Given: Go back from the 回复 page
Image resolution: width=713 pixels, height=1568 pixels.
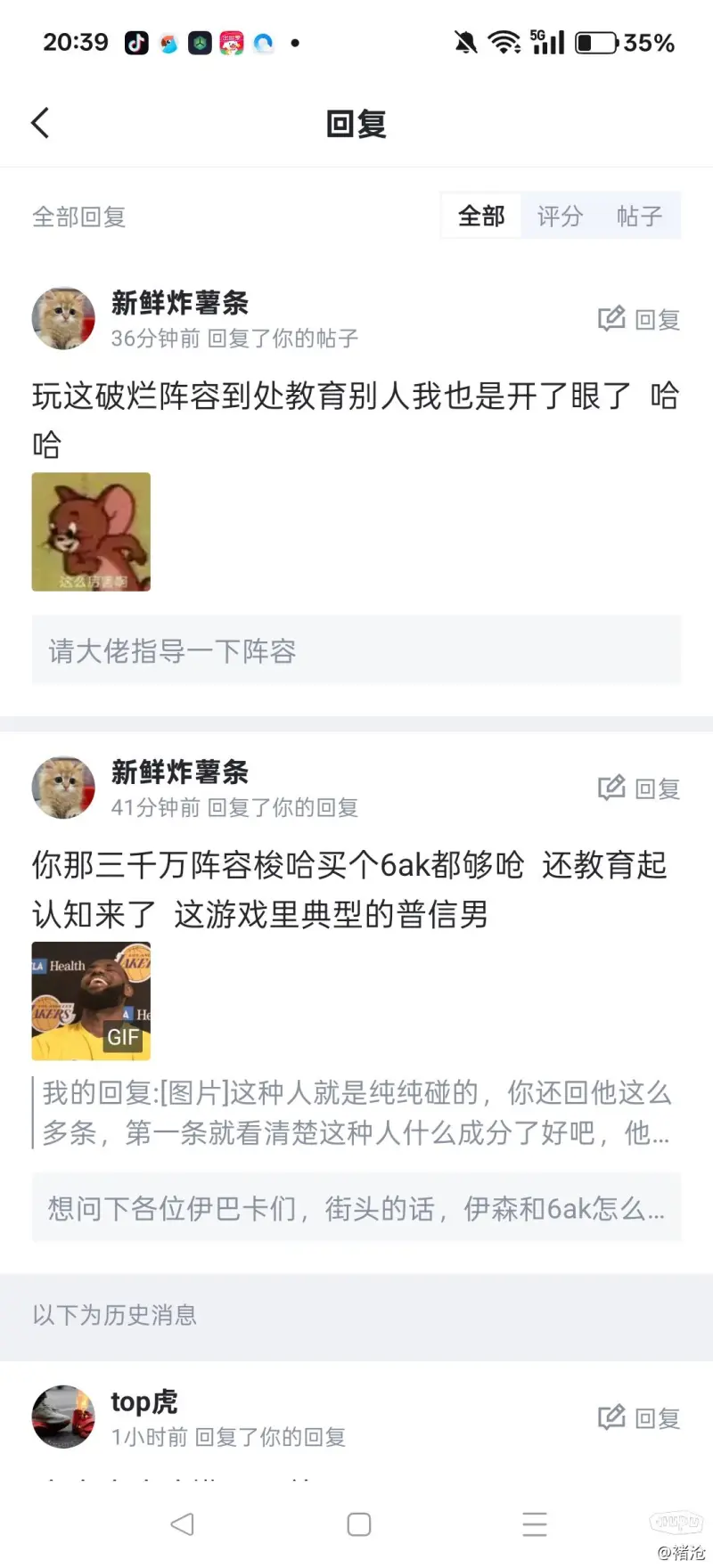Looking at the screenshot, I should pos(40,123).
